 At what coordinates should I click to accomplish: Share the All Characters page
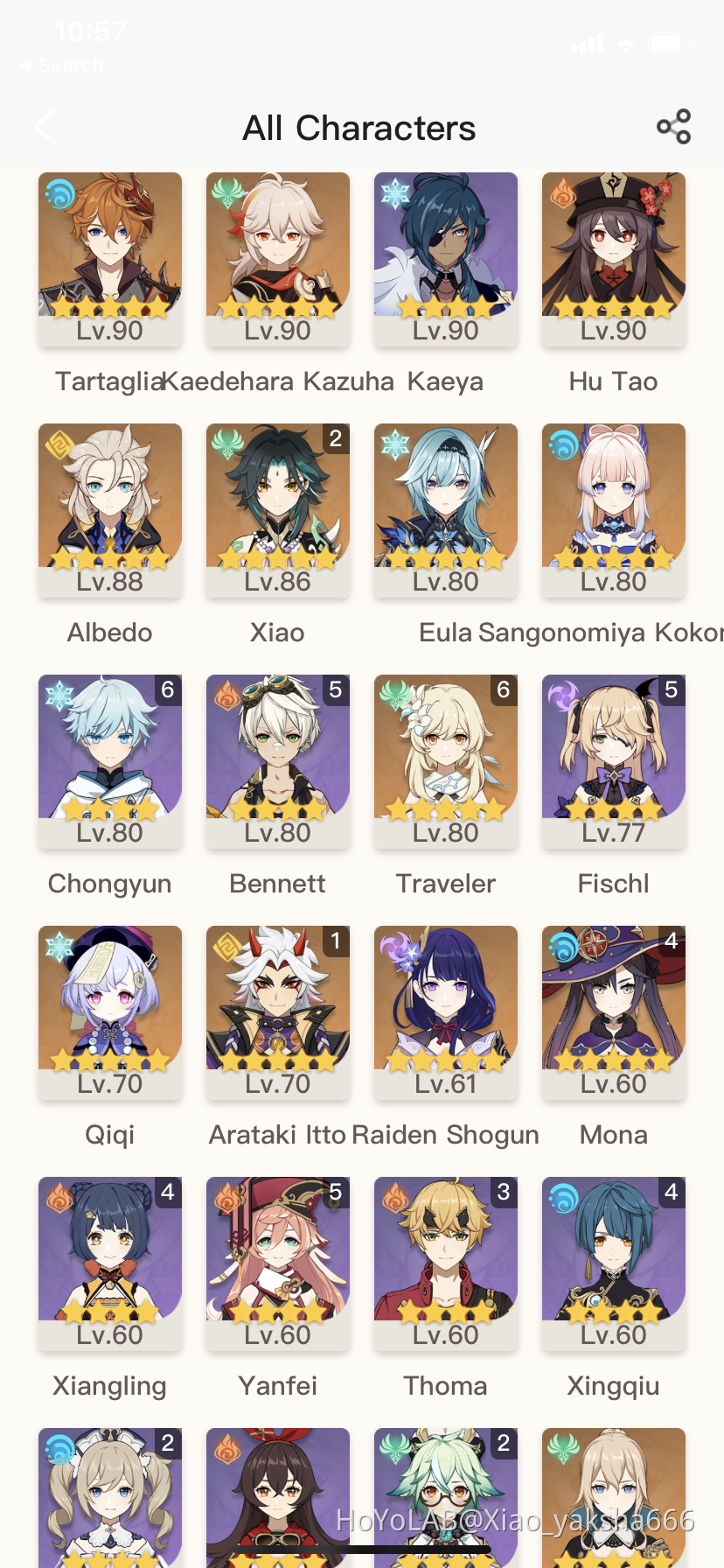pos(673,128)
